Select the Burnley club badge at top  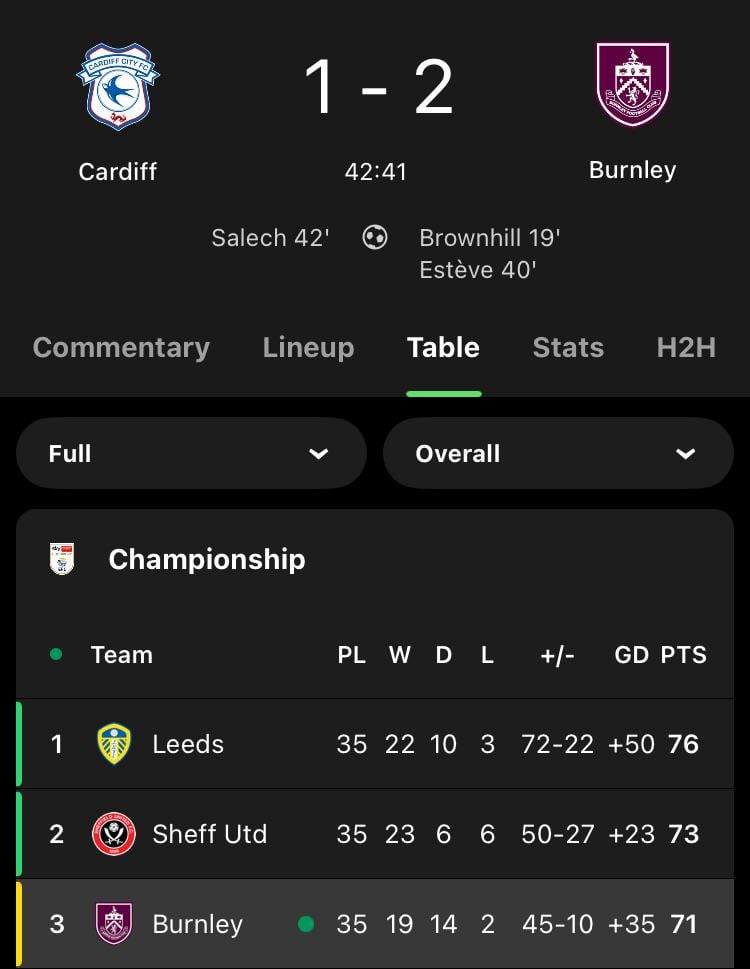pos(632,85)
